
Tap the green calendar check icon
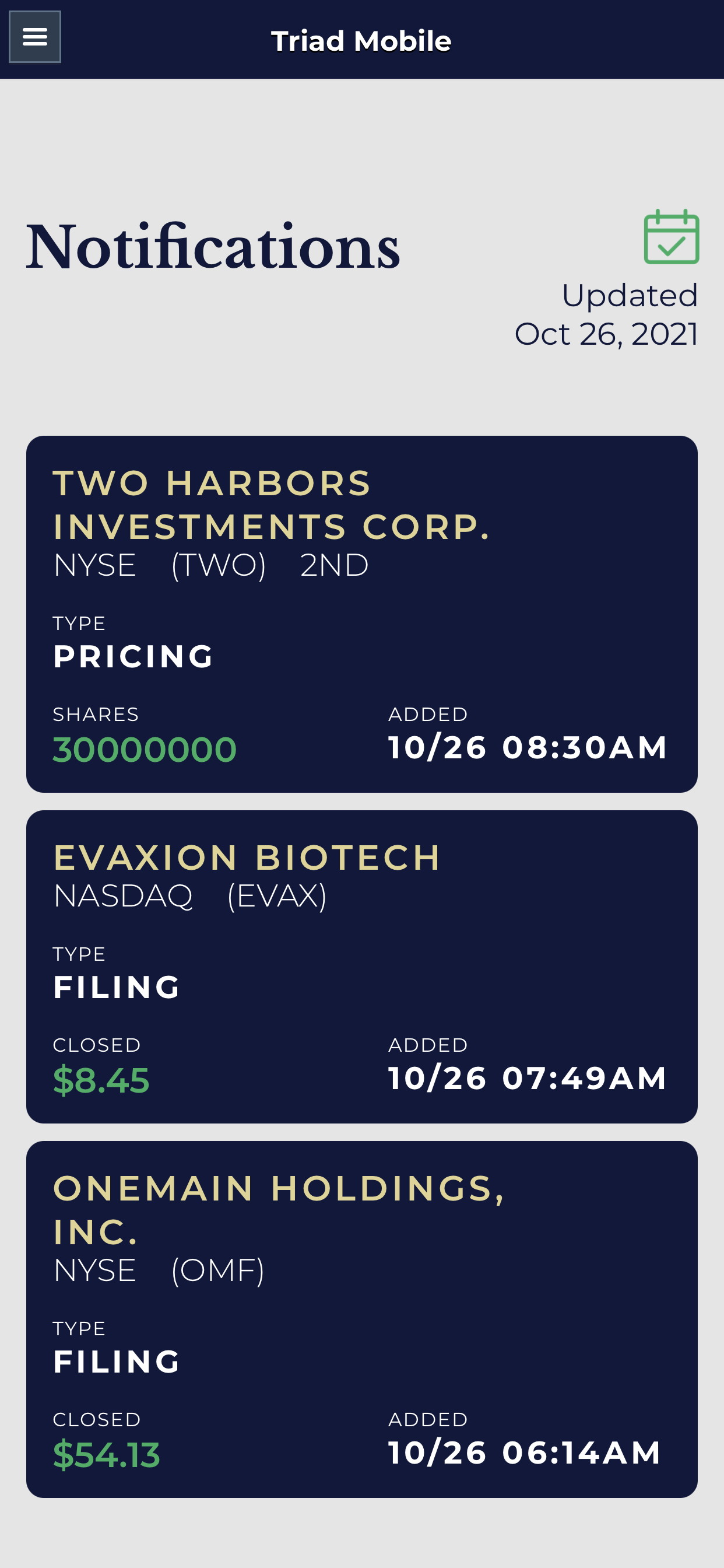point(671,237)
